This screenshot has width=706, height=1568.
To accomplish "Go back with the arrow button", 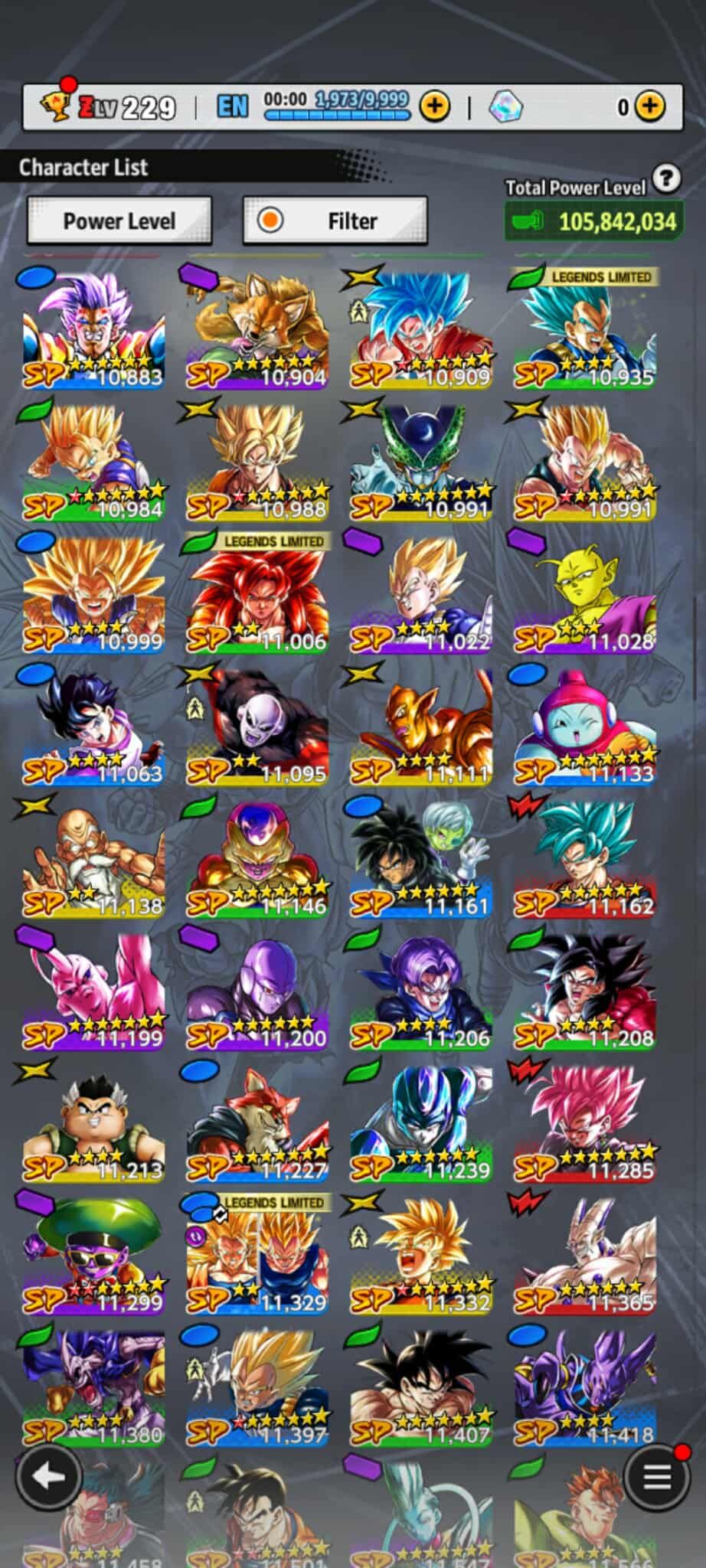I will [x=48, y=1477].
